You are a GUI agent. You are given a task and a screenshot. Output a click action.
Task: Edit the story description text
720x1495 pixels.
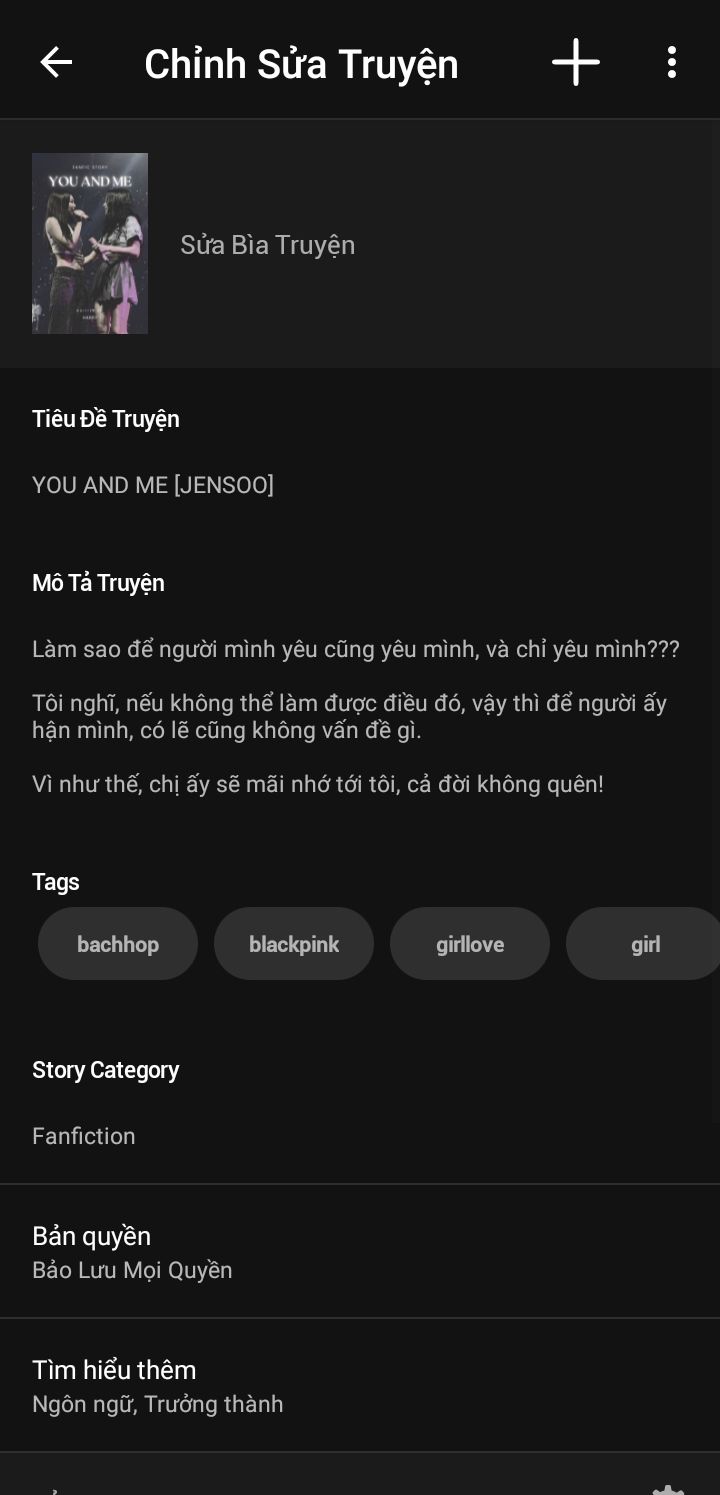(x=356, y=716)
